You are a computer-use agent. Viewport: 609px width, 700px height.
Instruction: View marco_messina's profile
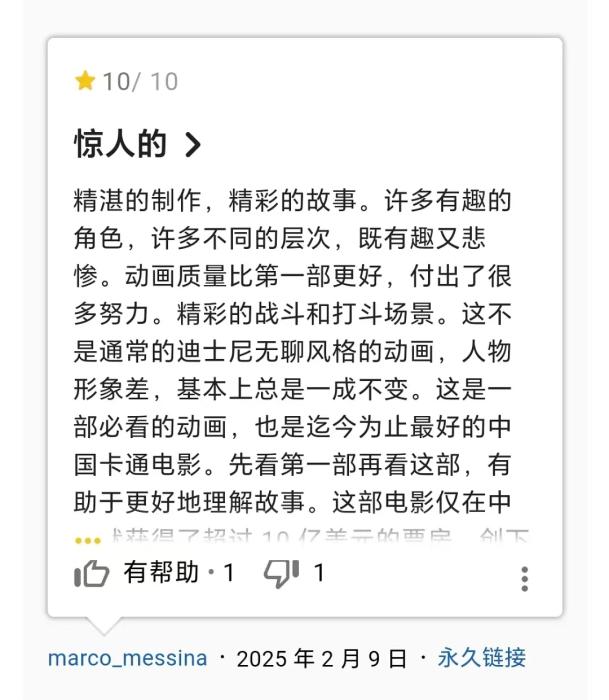point(127,658)
